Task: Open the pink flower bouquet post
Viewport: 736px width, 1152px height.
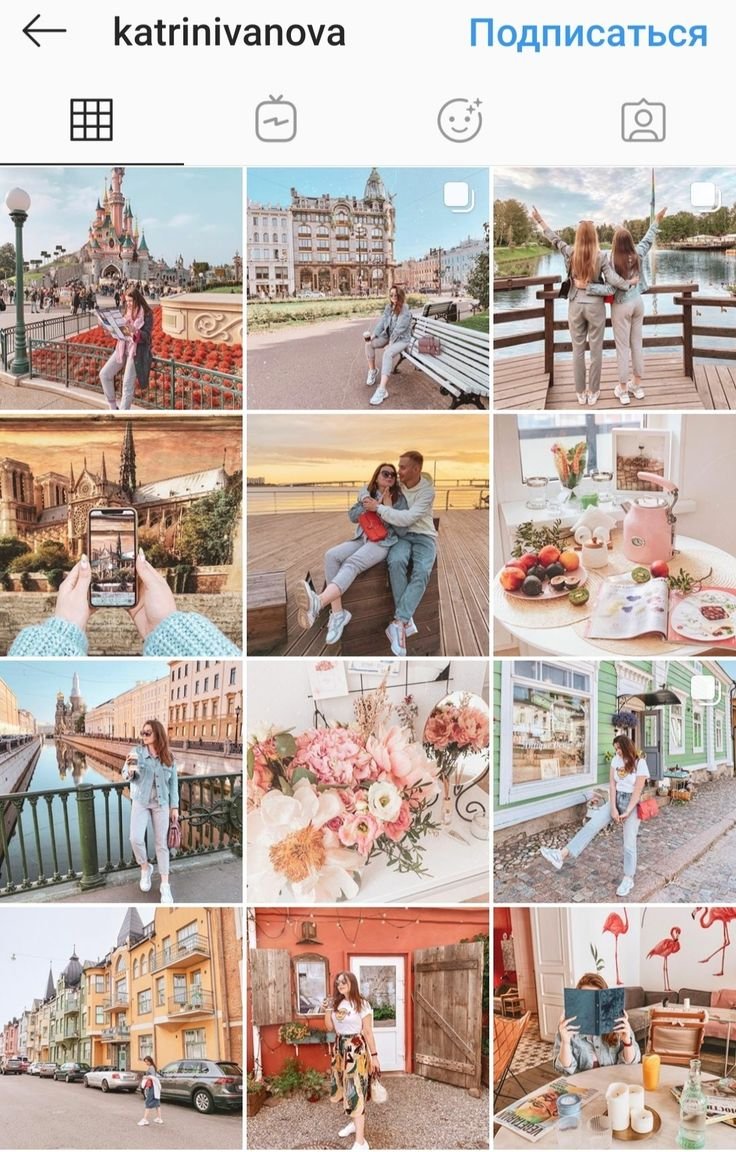Action: [x=368, y=781]
